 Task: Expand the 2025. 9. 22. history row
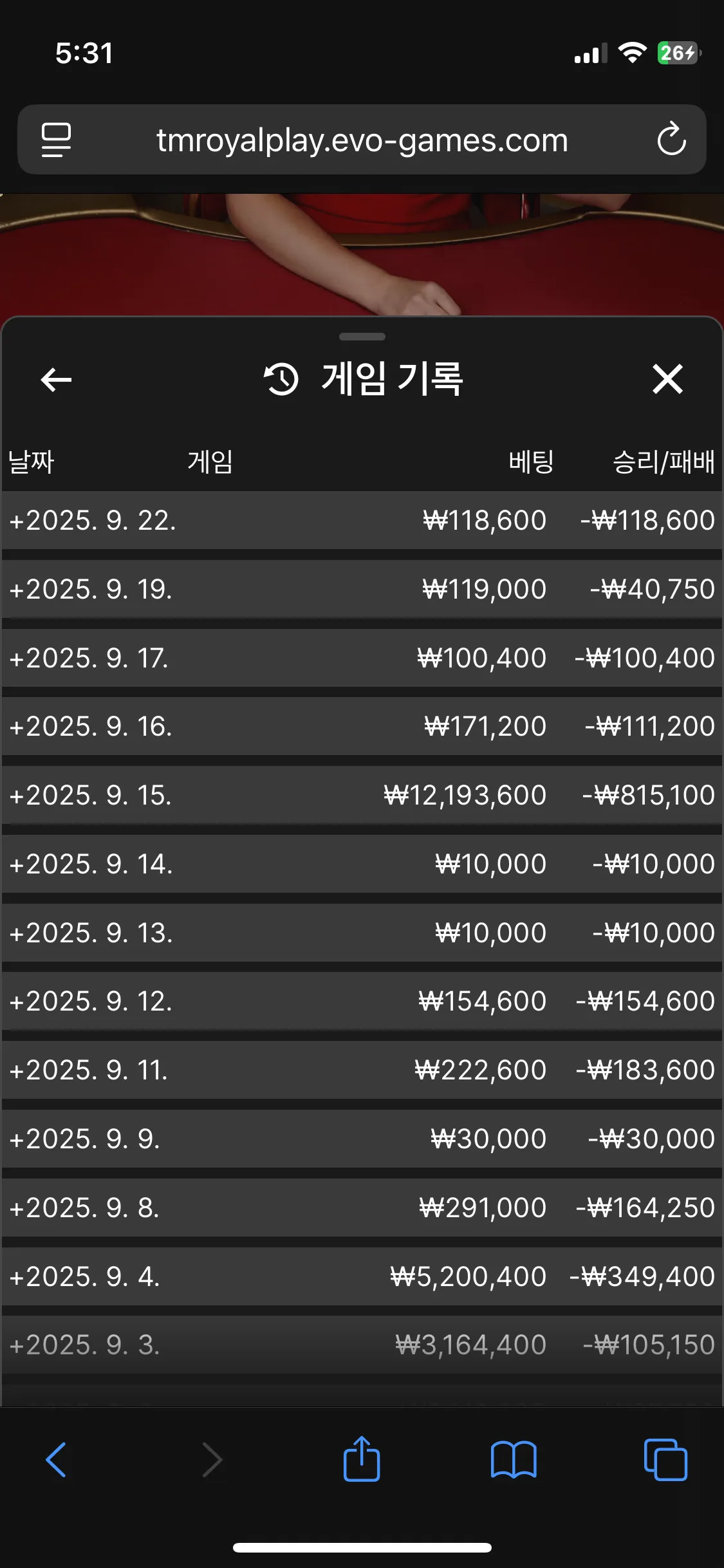pos(362,520)
